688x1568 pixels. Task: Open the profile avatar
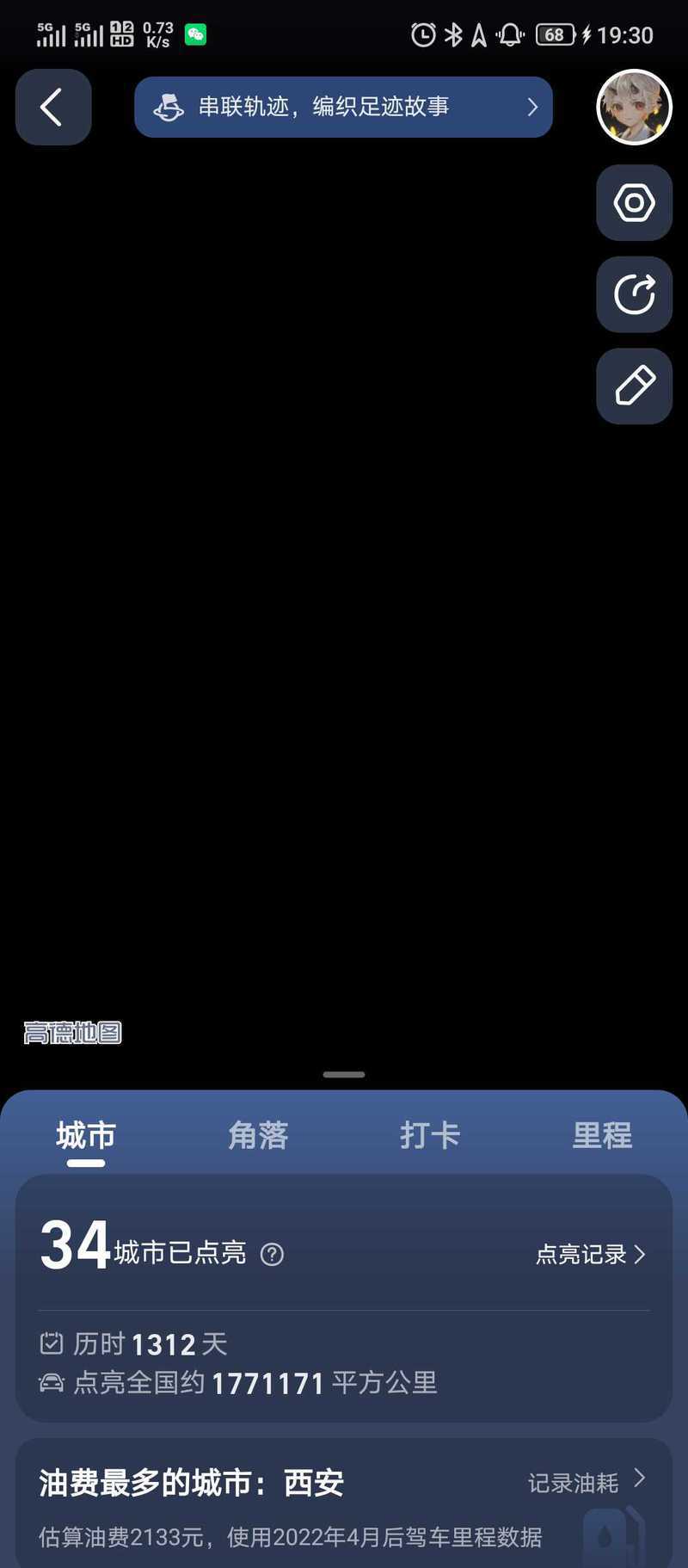coord(635,108)
